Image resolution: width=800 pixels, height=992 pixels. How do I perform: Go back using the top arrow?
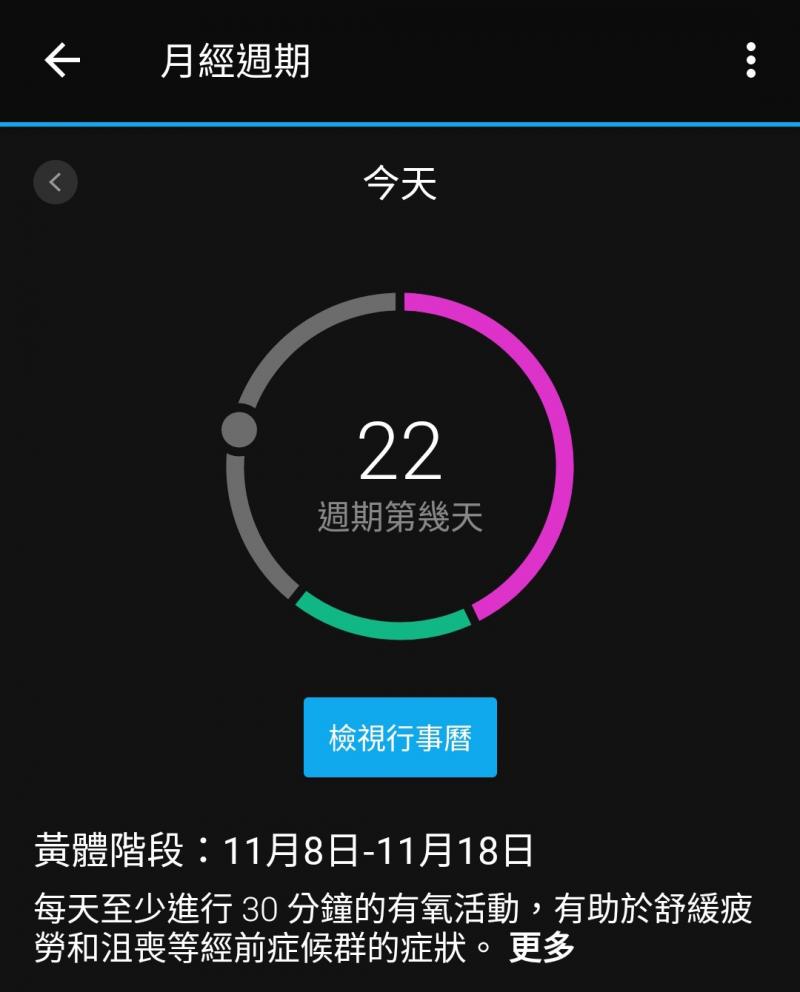coord(62,61)
